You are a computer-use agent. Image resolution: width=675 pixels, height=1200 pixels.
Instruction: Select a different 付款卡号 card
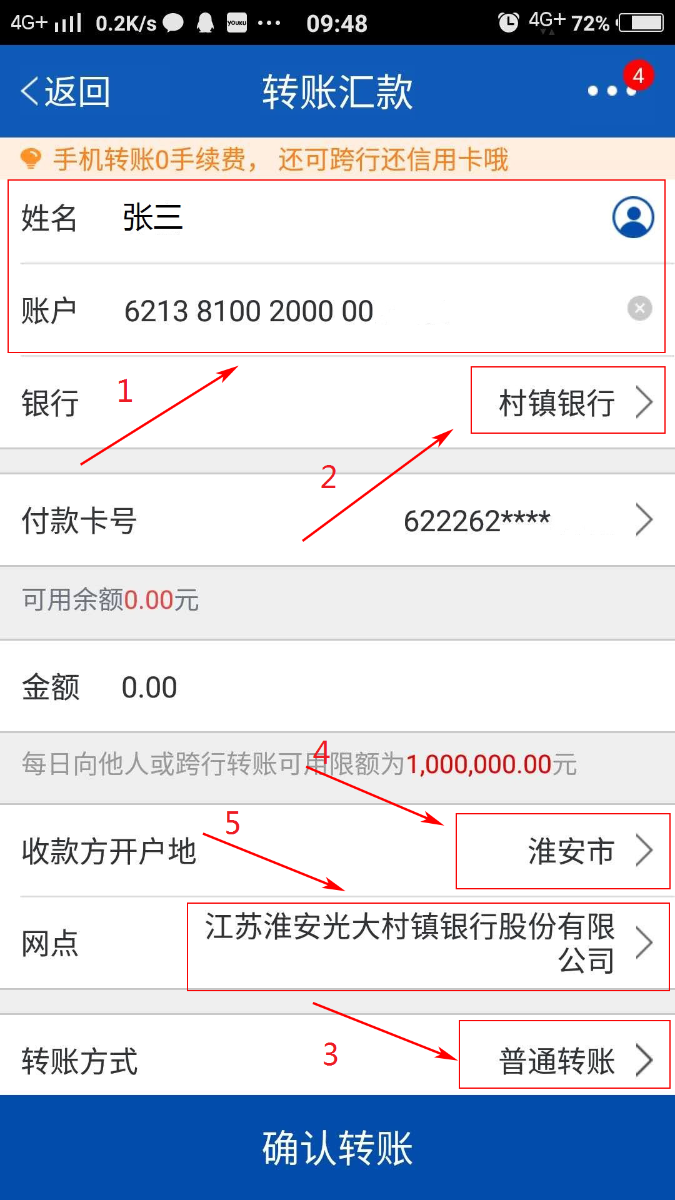pyautogui.click(x=337, y=520)
